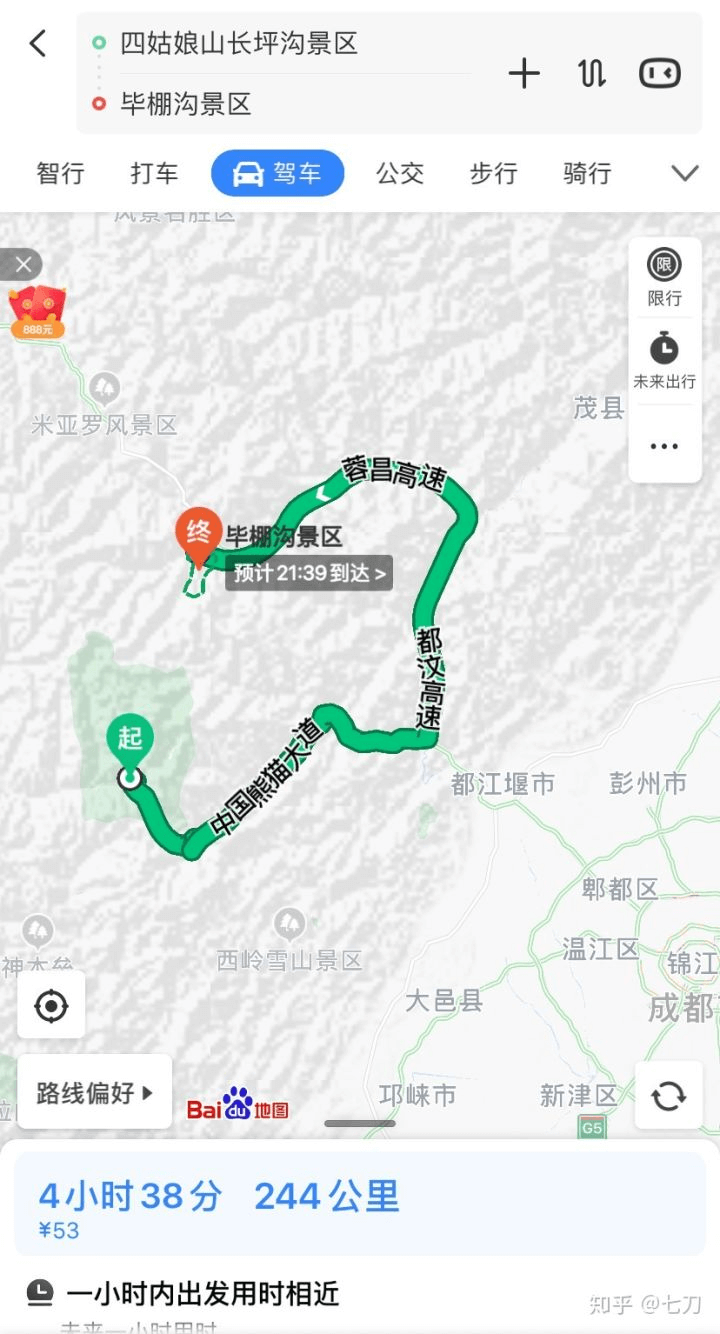The image size is (720, 1334).
Task: Expand more travel modes with the chevron
Action: (x=684, y=173)
